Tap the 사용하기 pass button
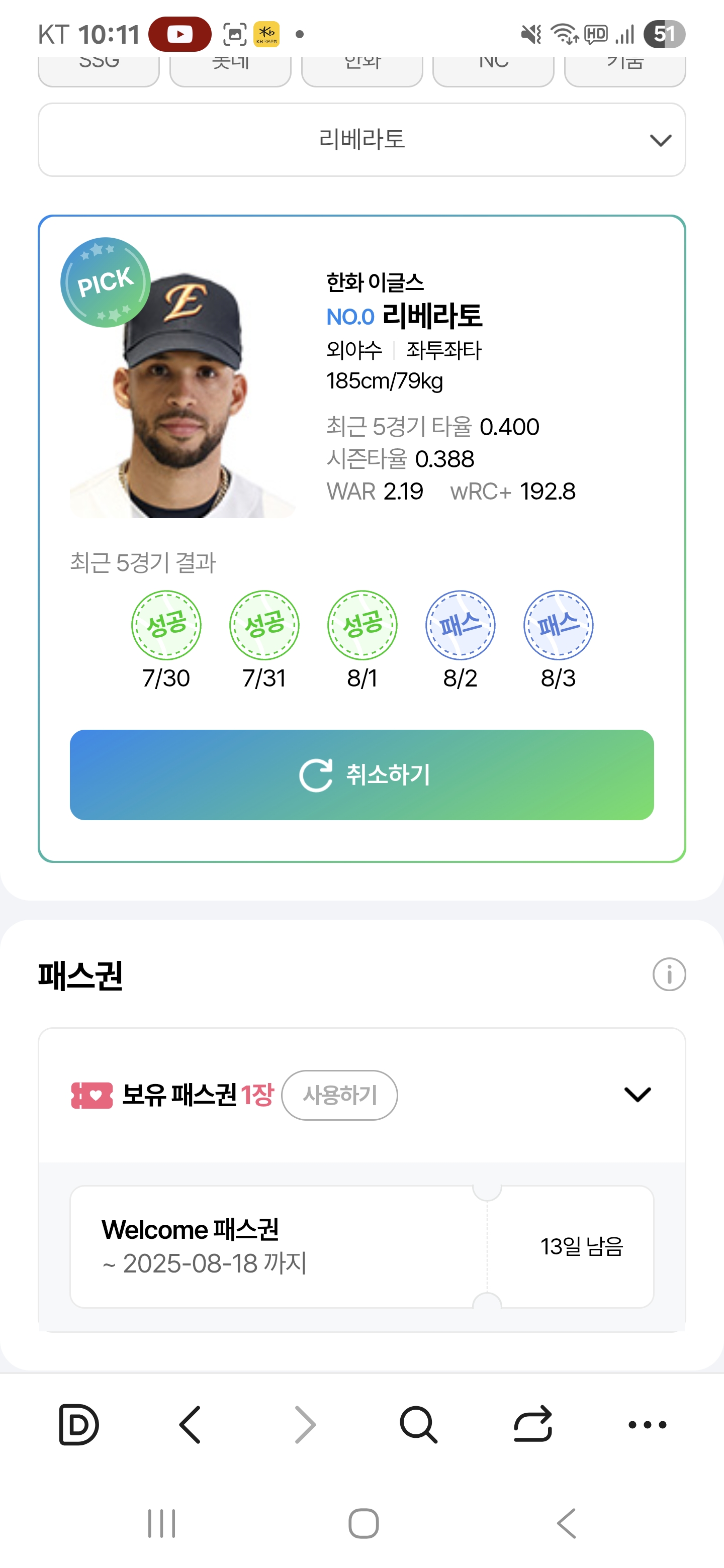The width and height of the screenshot is (724, 1568). tap(339, 1095)
